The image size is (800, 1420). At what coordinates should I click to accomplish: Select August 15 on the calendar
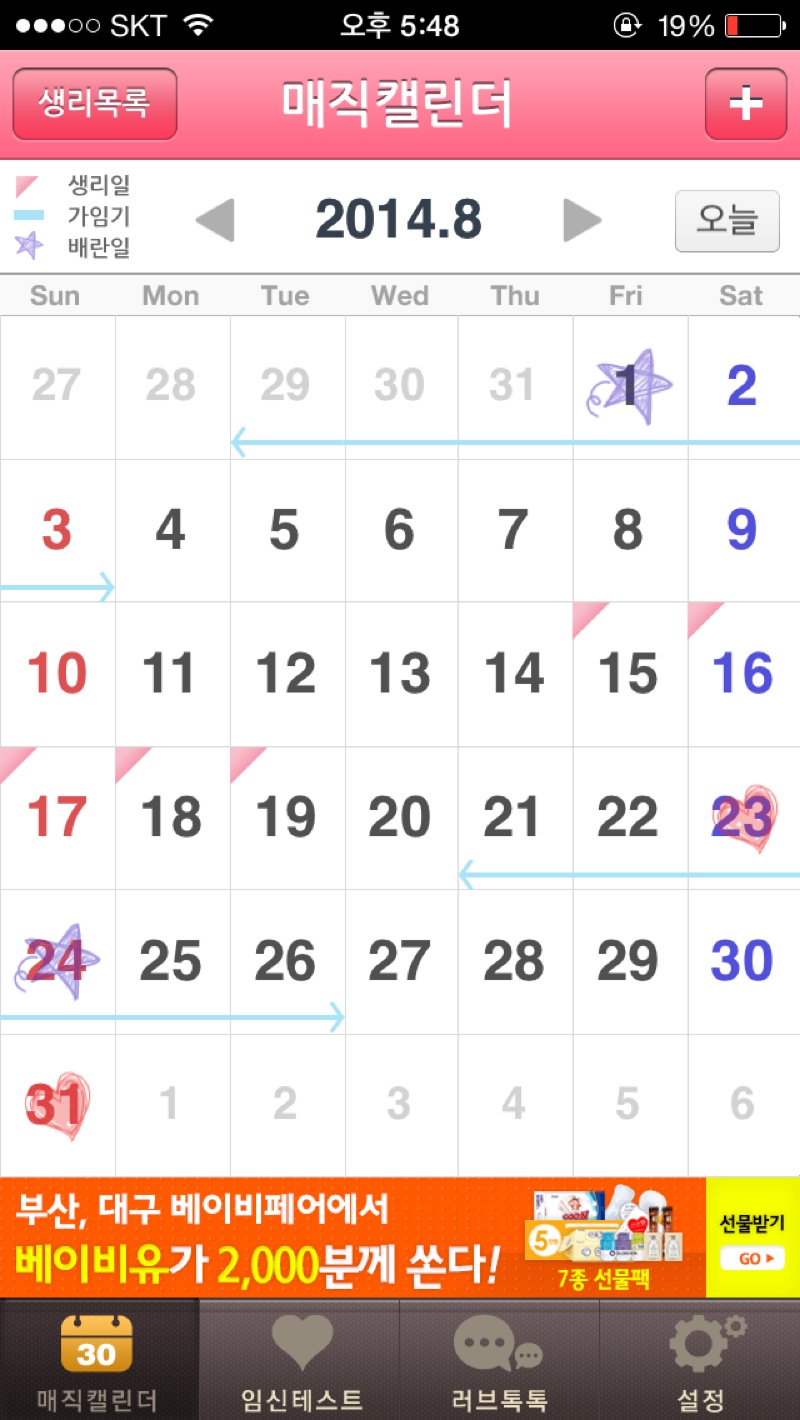(629, 674)
